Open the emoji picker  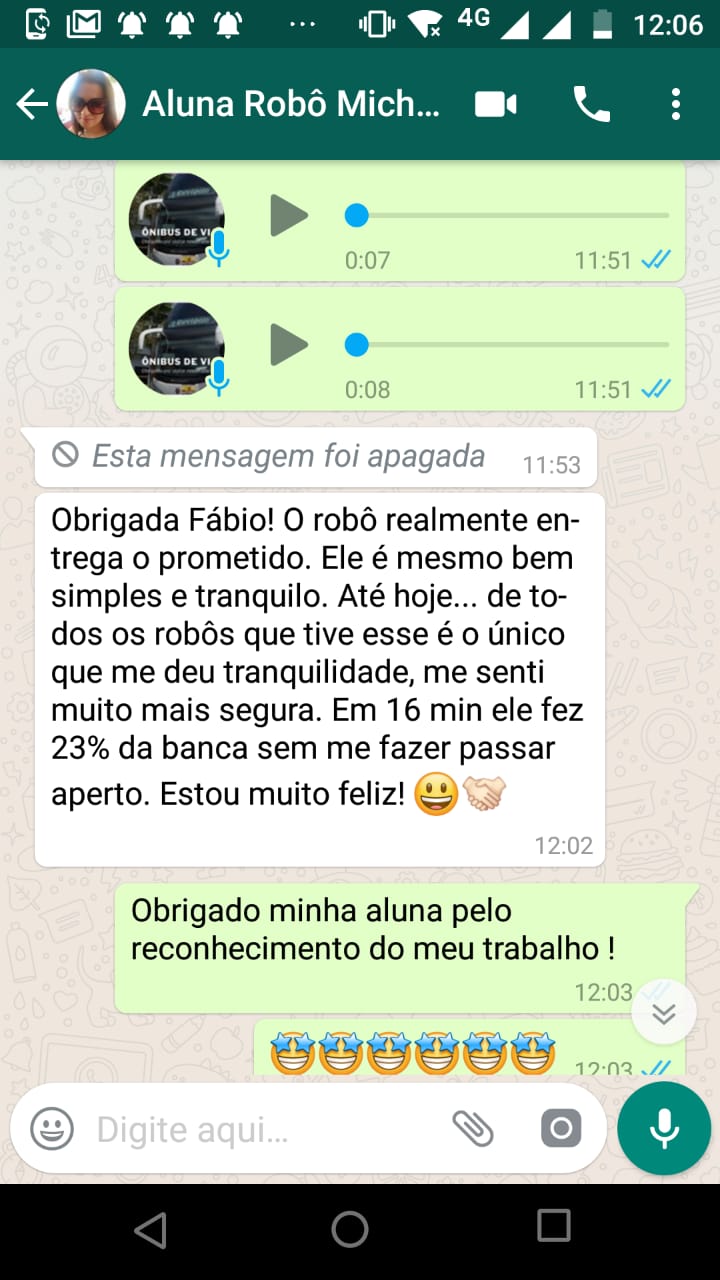(52, 1130)
